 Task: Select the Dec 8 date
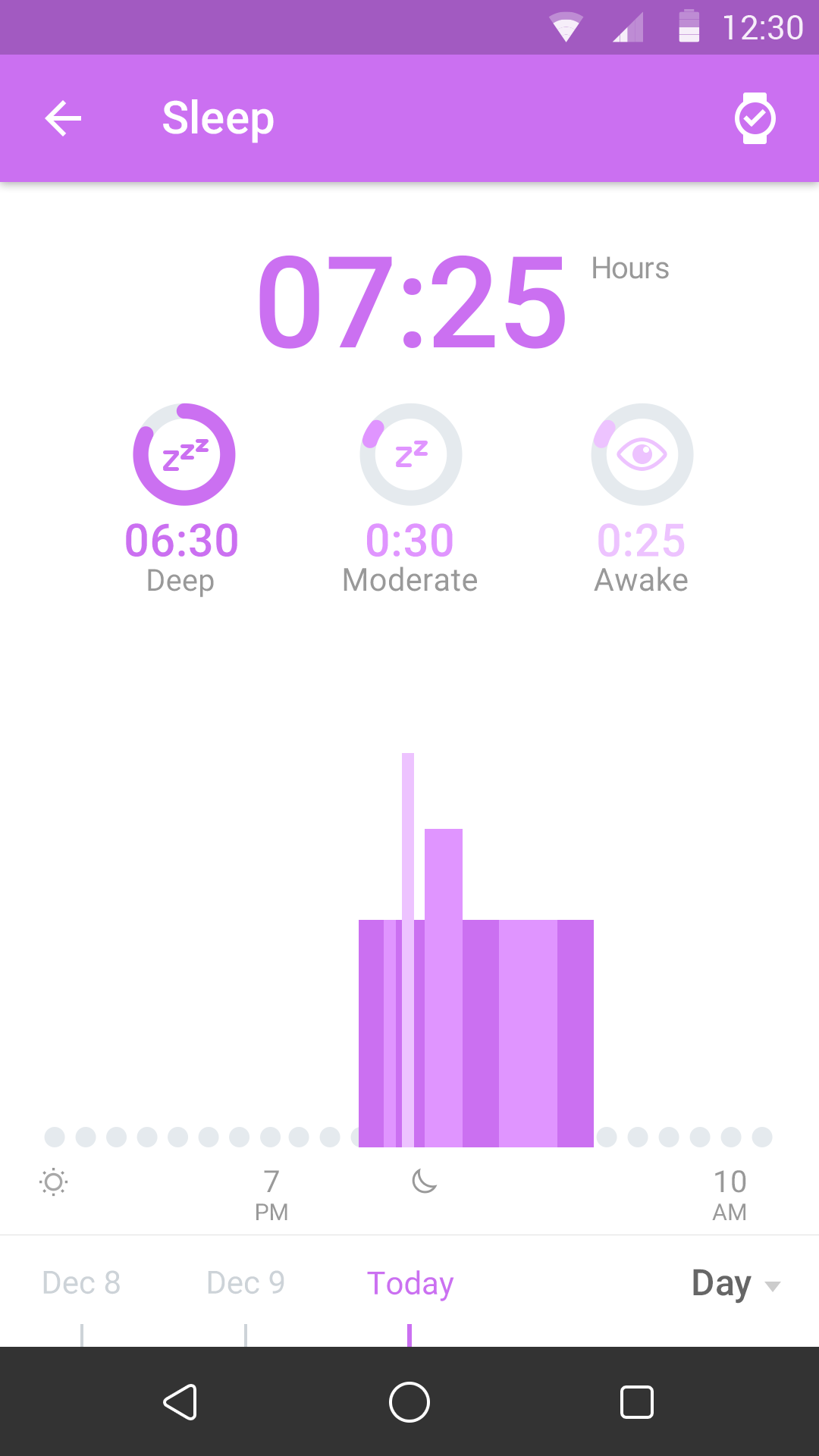click(81, 1283)
